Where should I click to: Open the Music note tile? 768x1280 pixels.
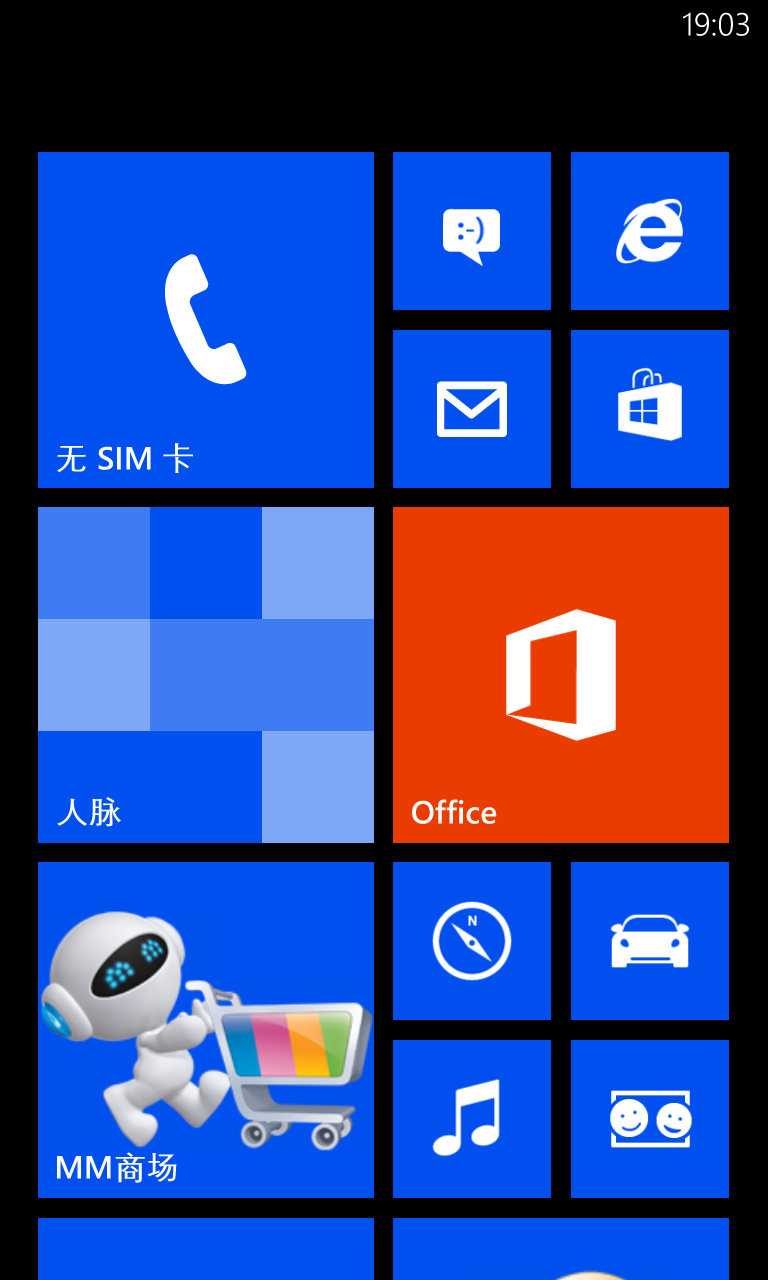pyautogui.click(x=472, y=1119)
